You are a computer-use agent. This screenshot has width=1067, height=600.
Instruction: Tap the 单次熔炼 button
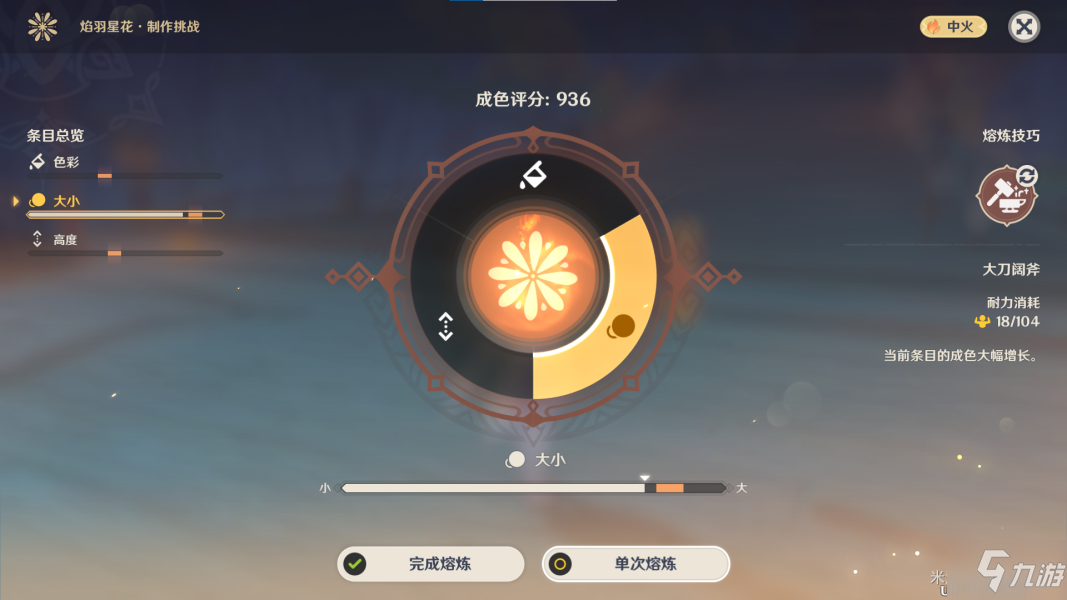point(636,564)
